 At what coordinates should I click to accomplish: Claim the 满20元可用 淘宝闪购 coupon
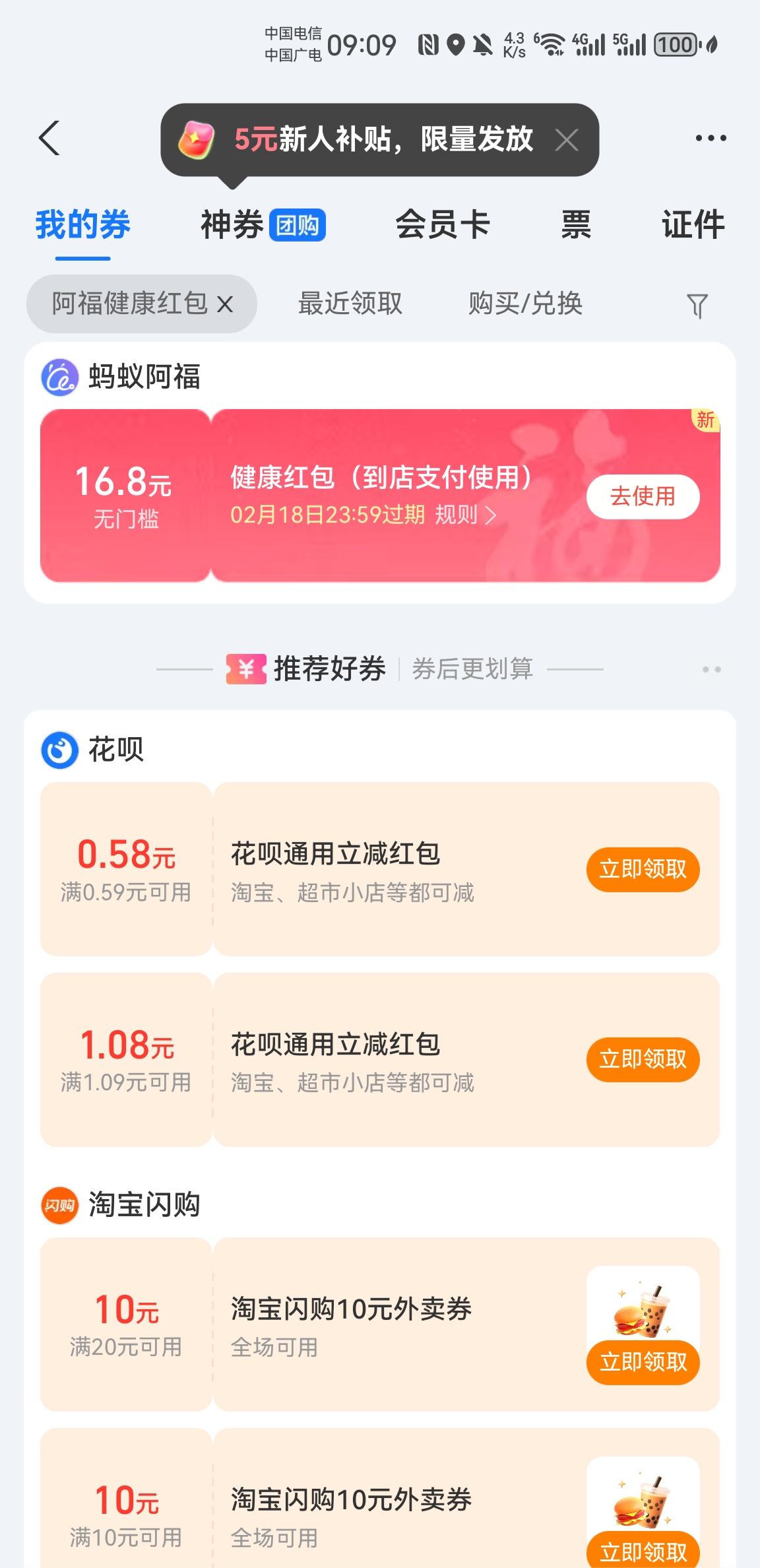point(643,1361)
